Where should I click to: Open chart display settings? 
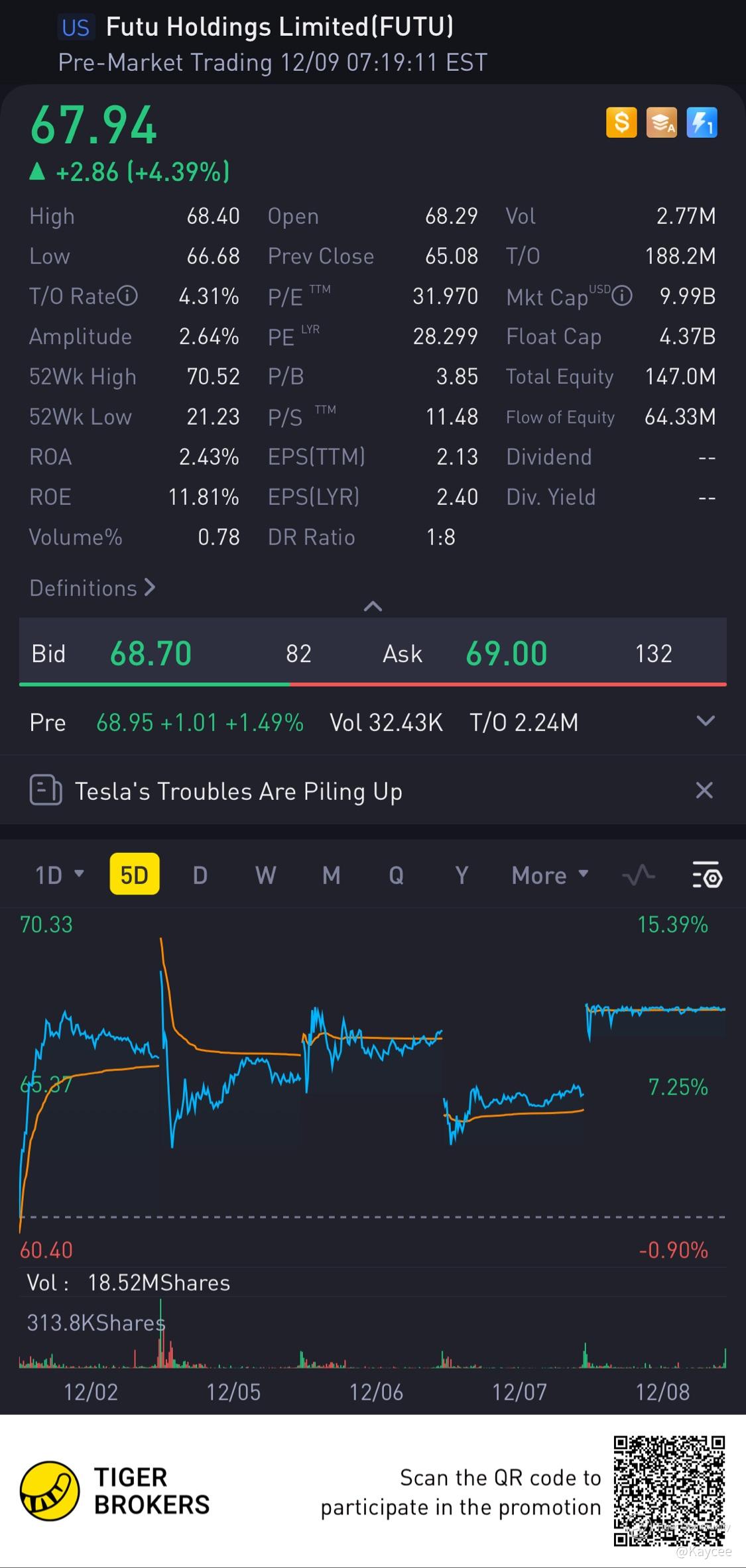click(x=706, y=875)
